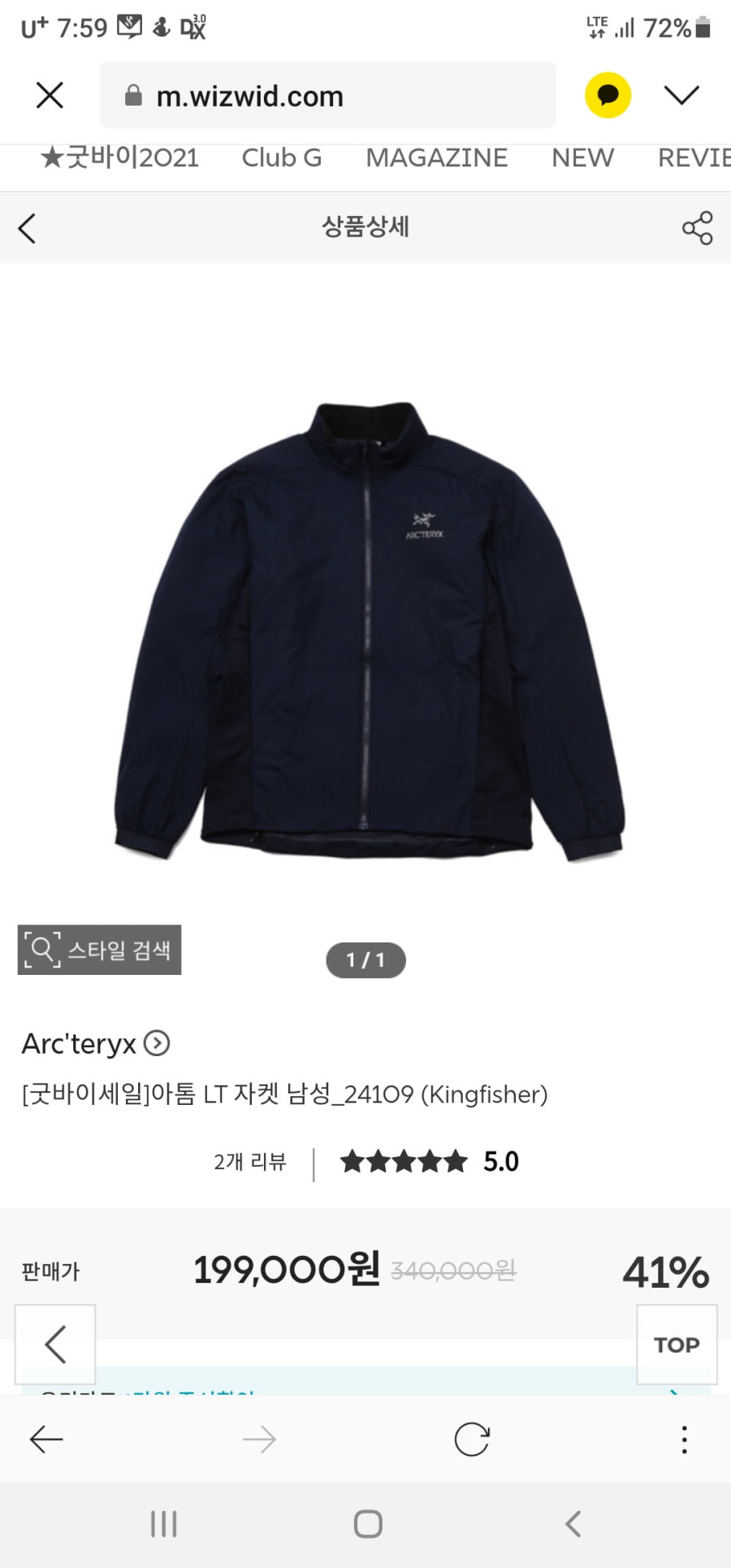
Task: Open the KakaoTalk chat icon
Action: 608,95
